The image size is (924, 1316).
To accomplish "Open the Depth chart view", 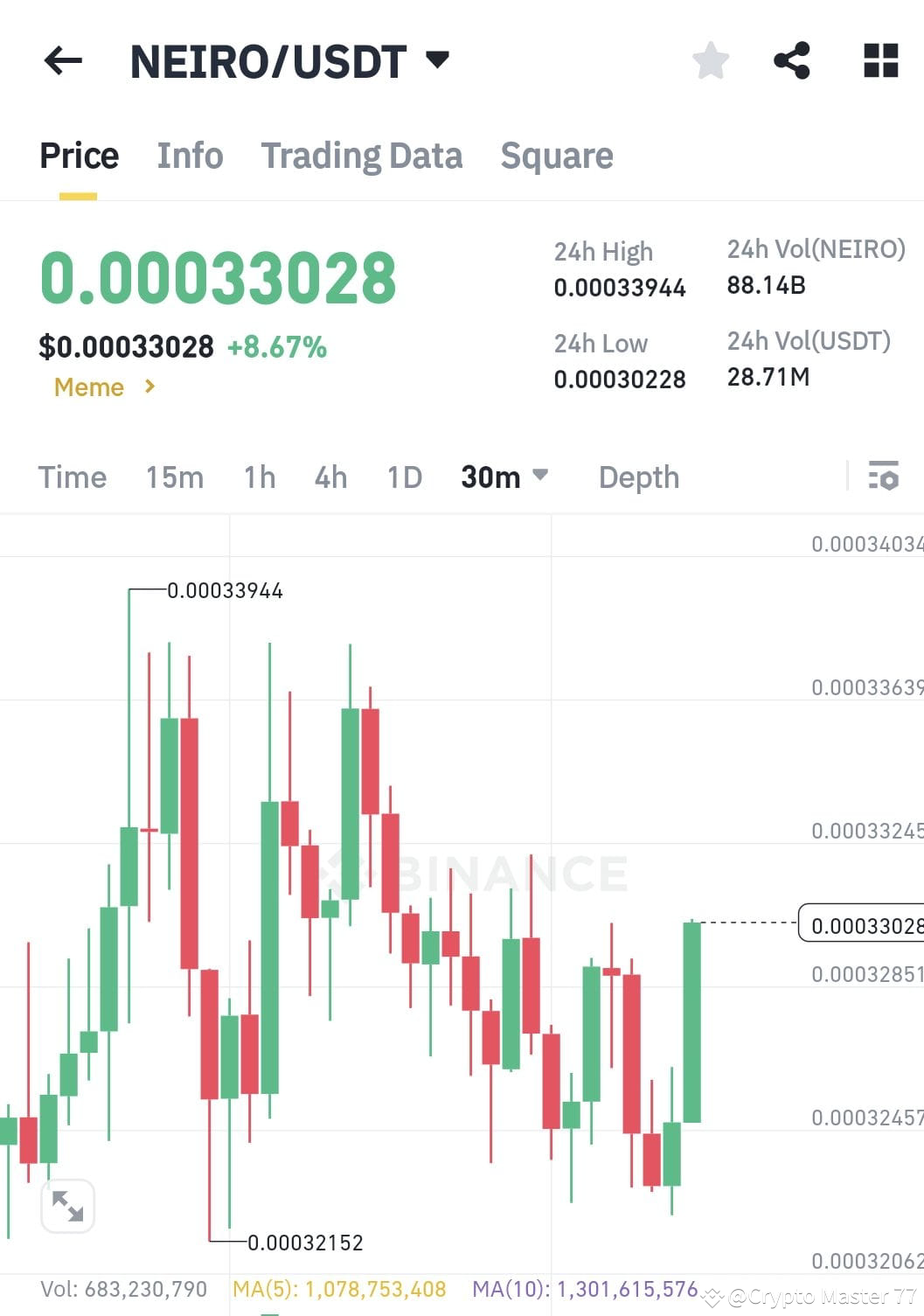I will [x=639, y=477].
